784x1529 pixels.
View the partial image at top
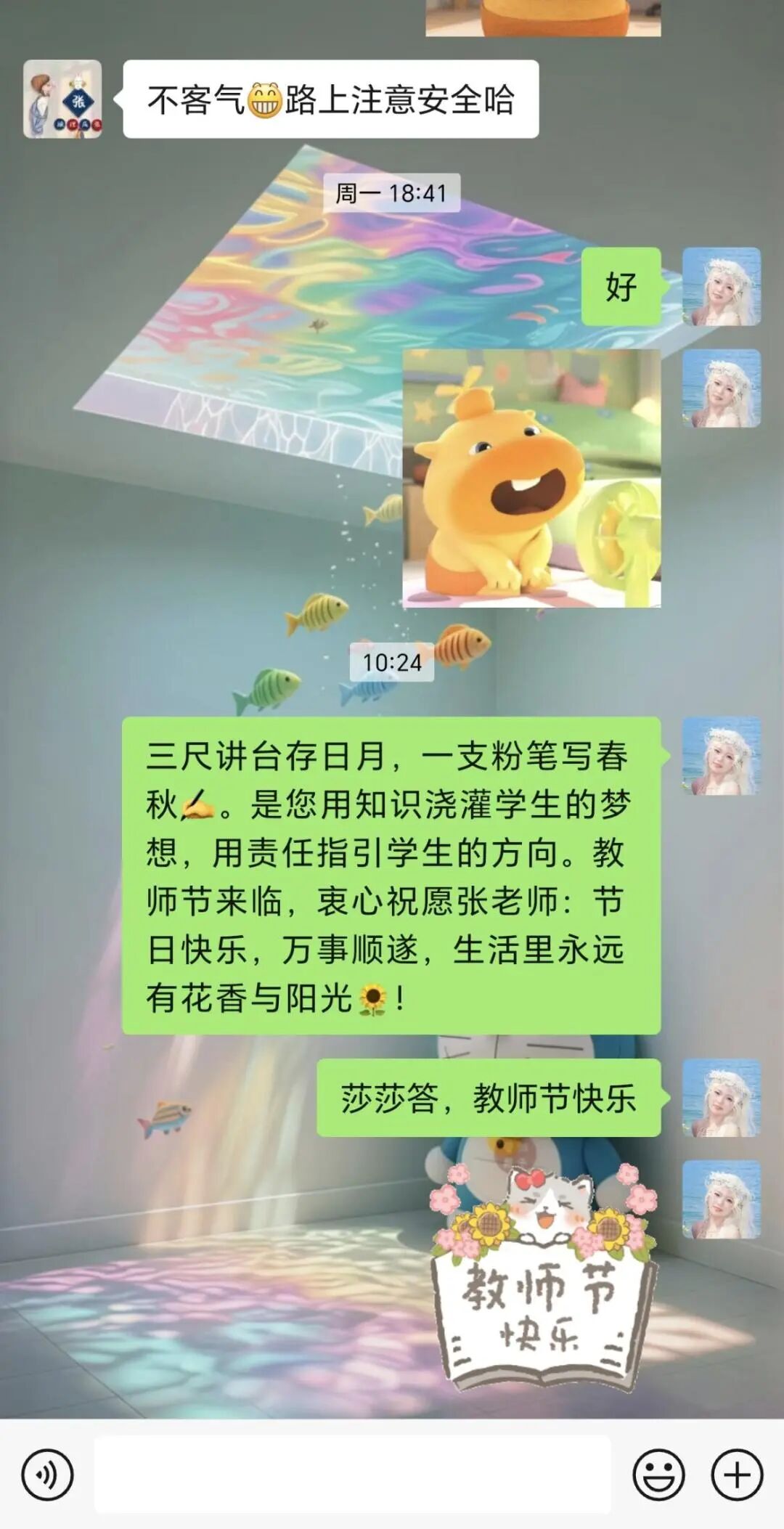point(543,17)
